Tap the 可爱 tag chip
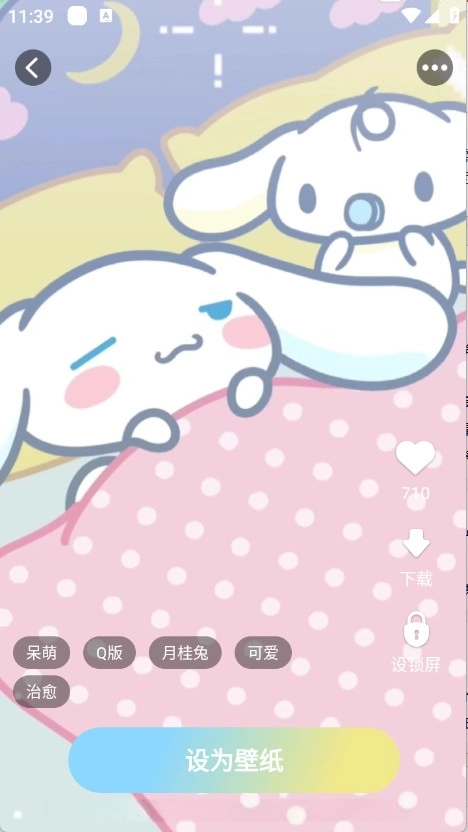Screen dimensions: 468x832 point(263,653)
